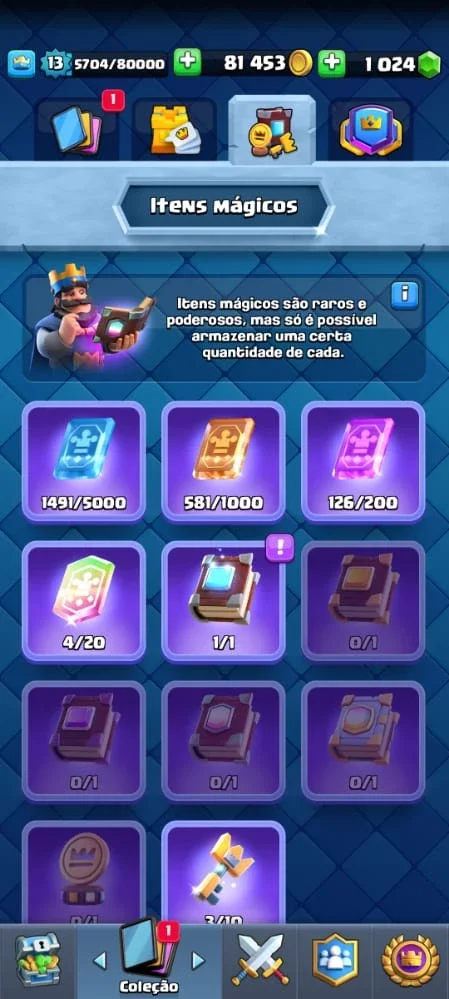449x999 pixels.
Task: Switch to the battle swords tab
Action: click(x=258, y=961)
